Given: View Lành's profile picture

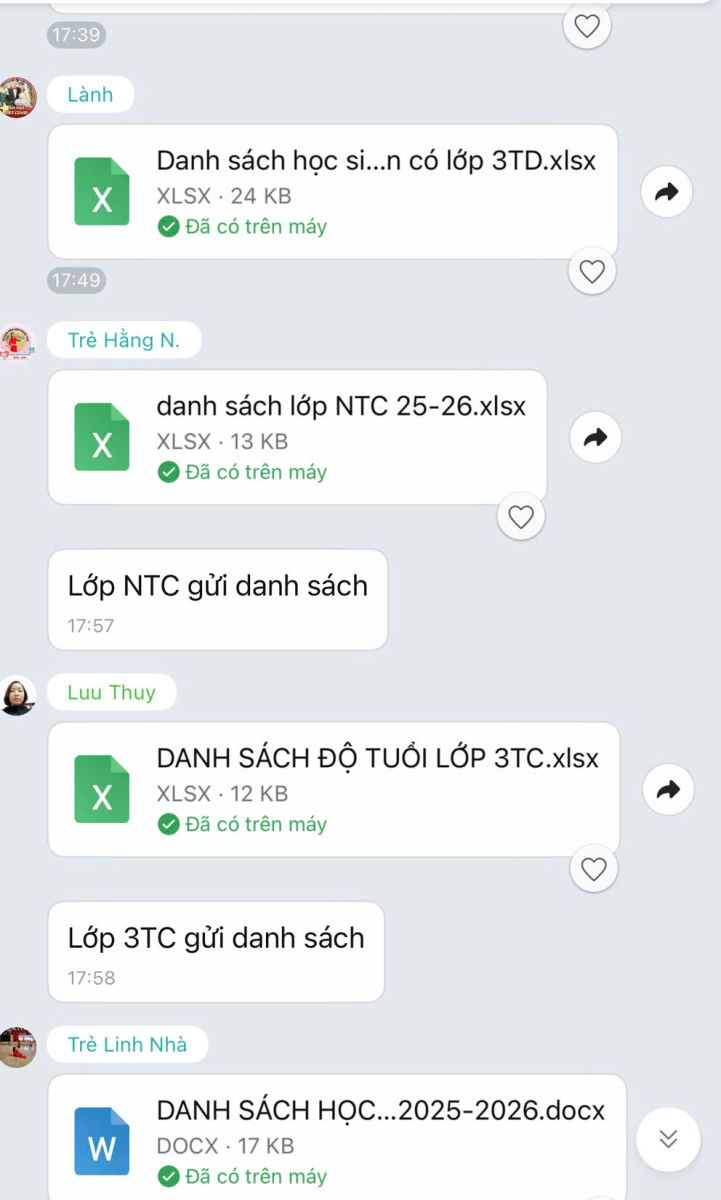Looking at the screenshot, I should (x=18, y=97).
